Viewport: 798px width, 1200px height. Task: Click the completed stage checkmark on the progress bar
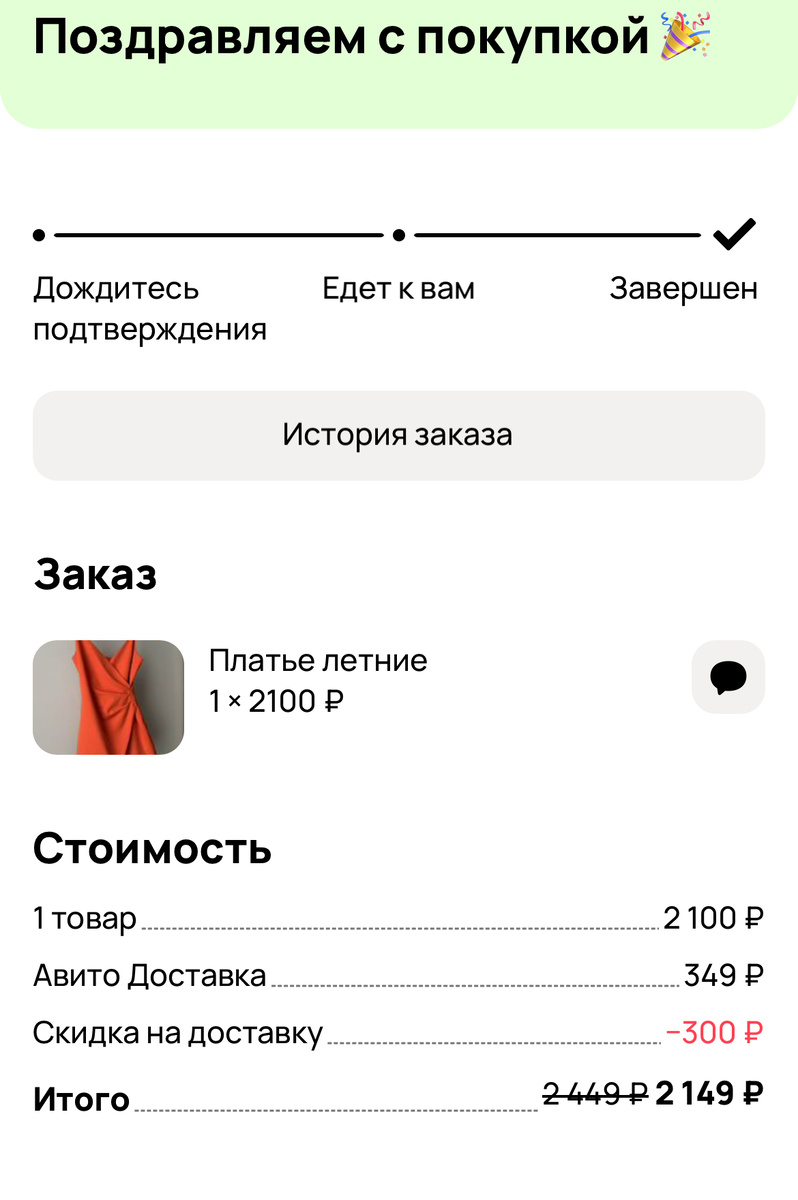pyautogui.click(x=734, y=232)
